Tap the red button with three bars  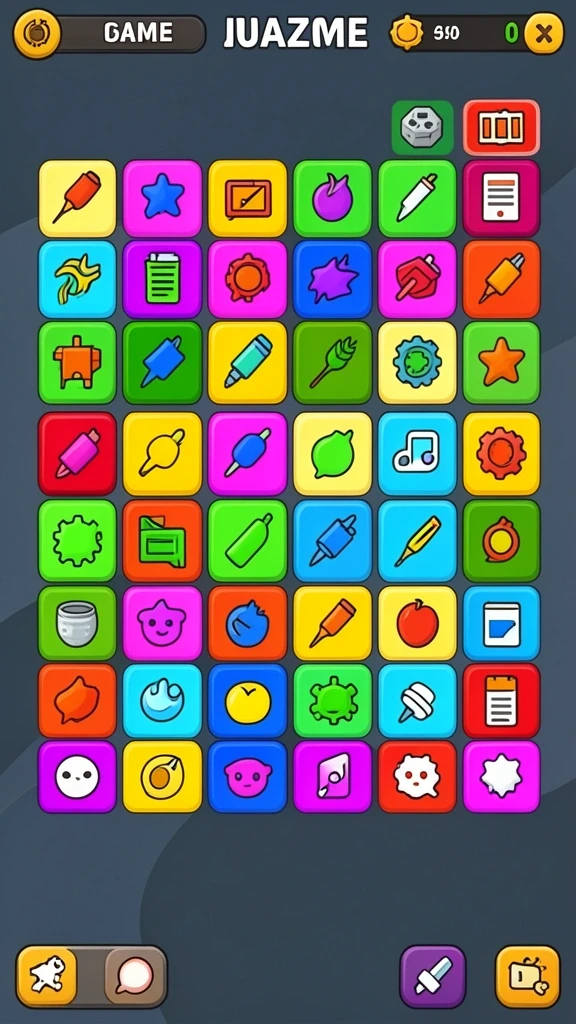pyautogui.click(x=501, y=127)
